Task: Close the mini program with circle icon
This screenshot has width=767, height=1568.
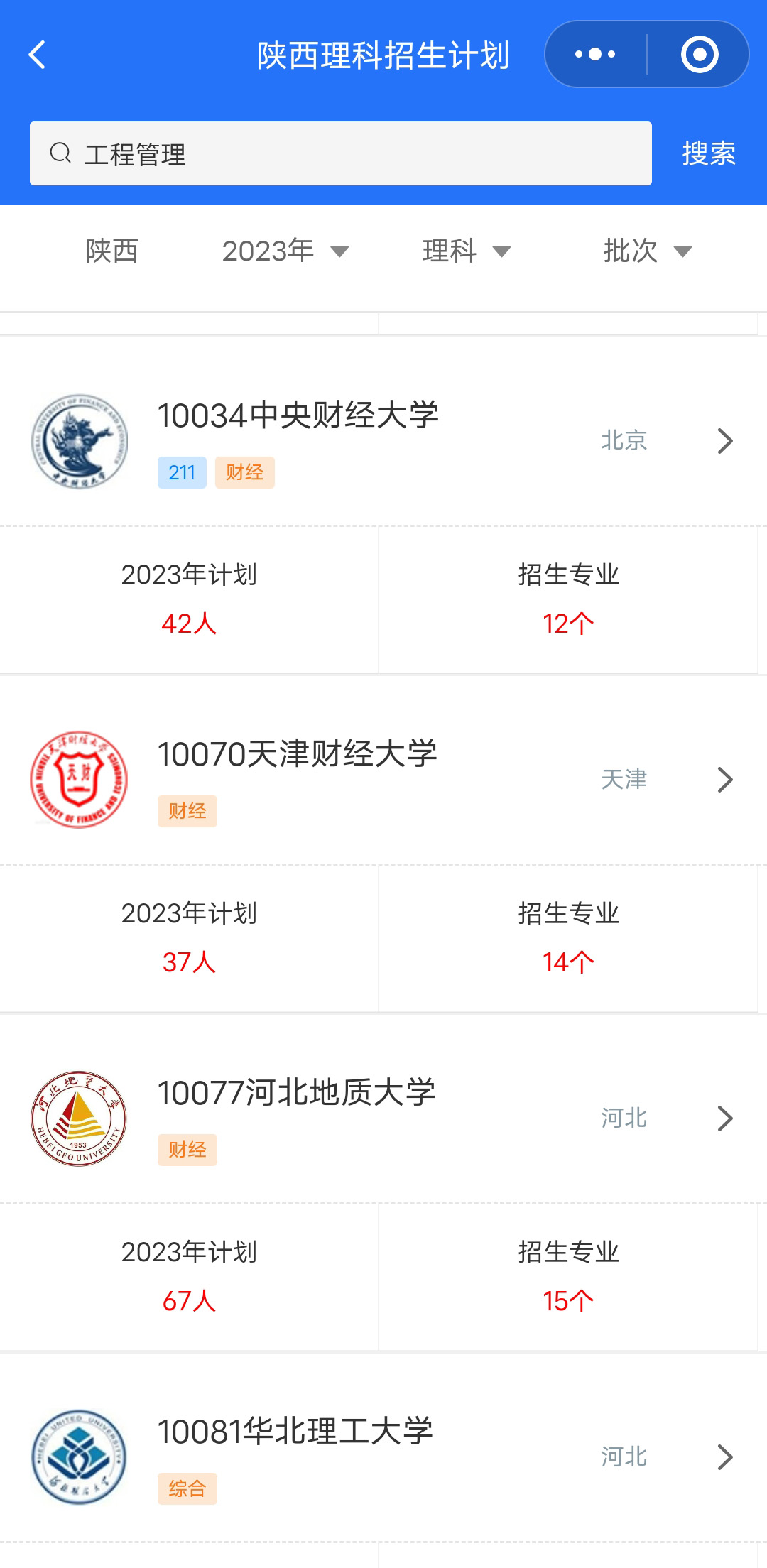Action: pyautogui.click(x=700, y=54)
